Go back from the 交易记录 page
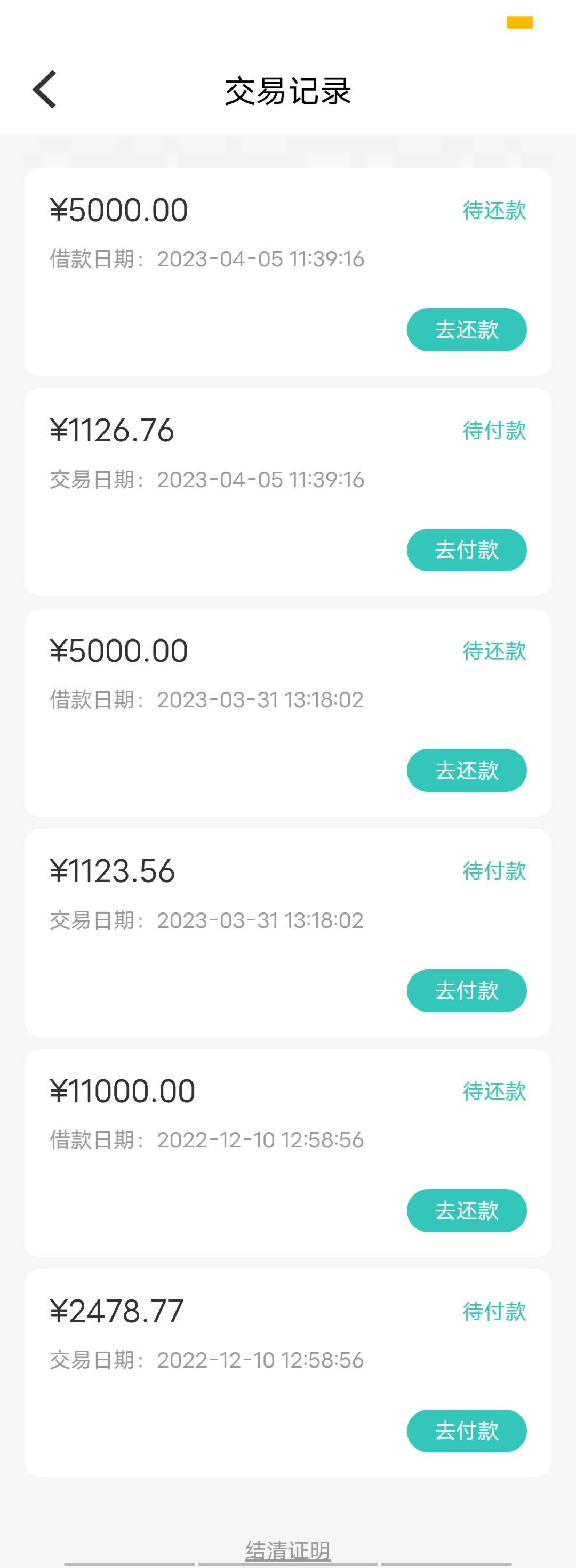 click(44, 90)
